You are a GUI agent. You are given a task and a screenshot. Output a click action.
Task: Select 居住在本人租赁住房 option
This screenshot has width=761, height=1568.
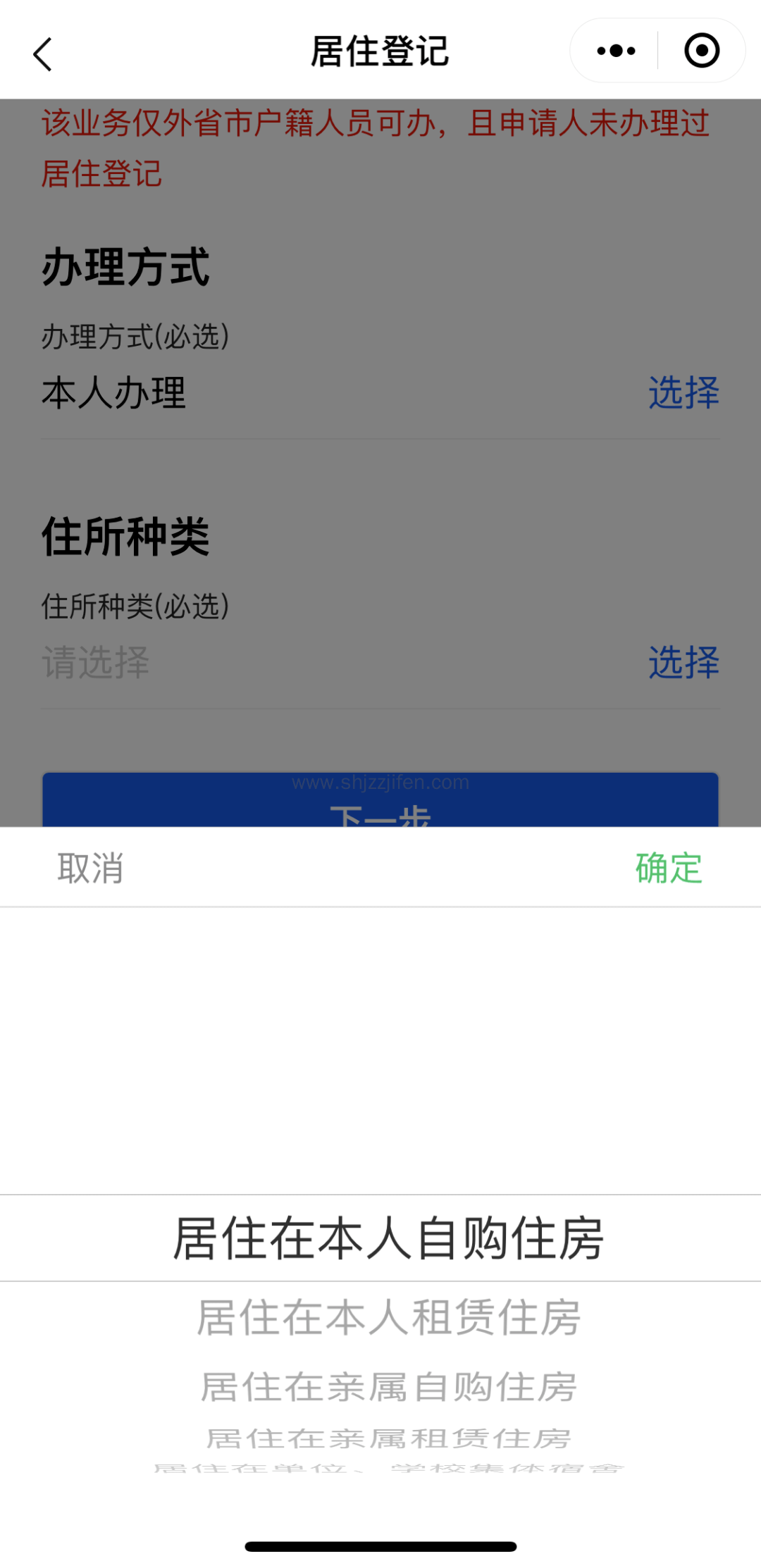click(388, 1317)
